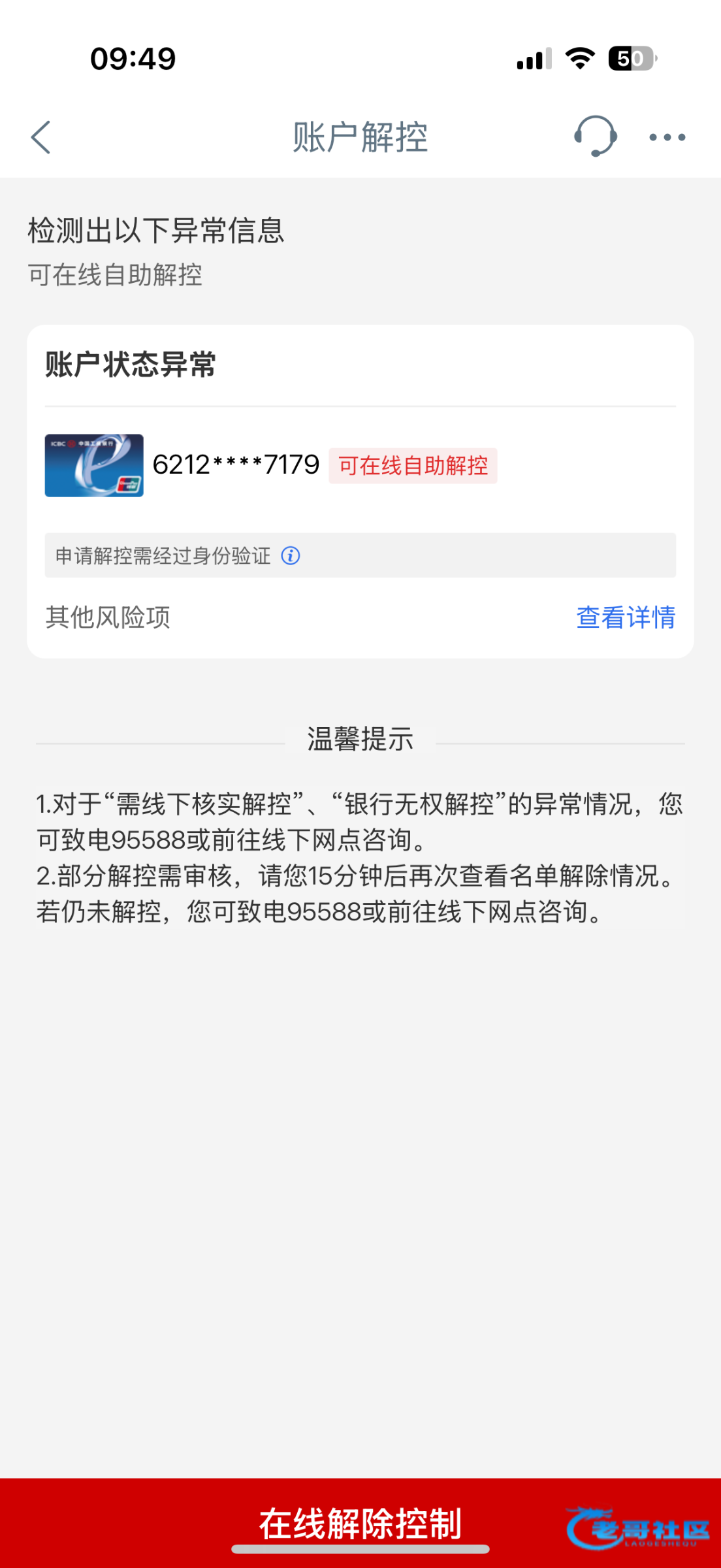Image resolution: width=721 pixels, height=1568 pixels.
Task: Tap the info icon beside 申请解控需经过身份验证
Action: pyautogui.click(x=291, y=556)
